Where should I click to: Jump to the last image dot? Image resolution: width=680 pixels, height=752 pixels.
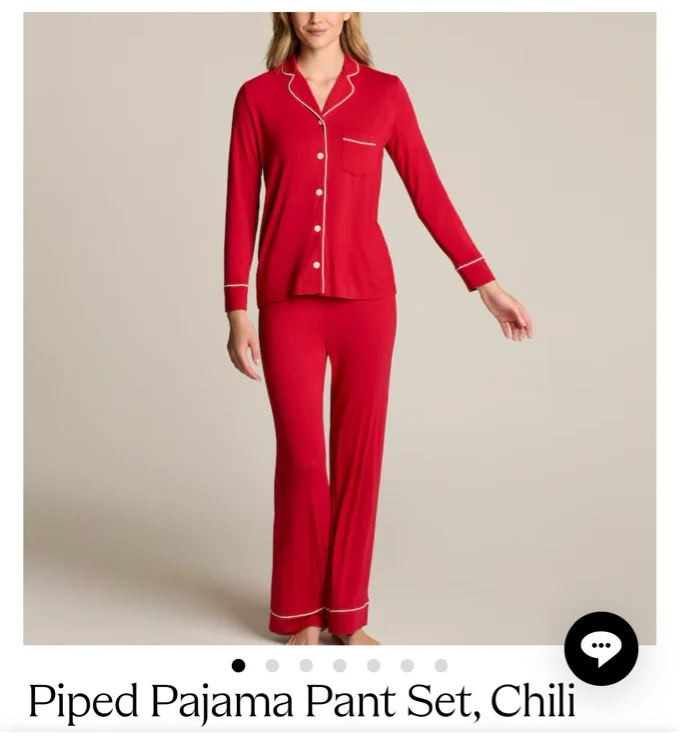click(441, 666)
